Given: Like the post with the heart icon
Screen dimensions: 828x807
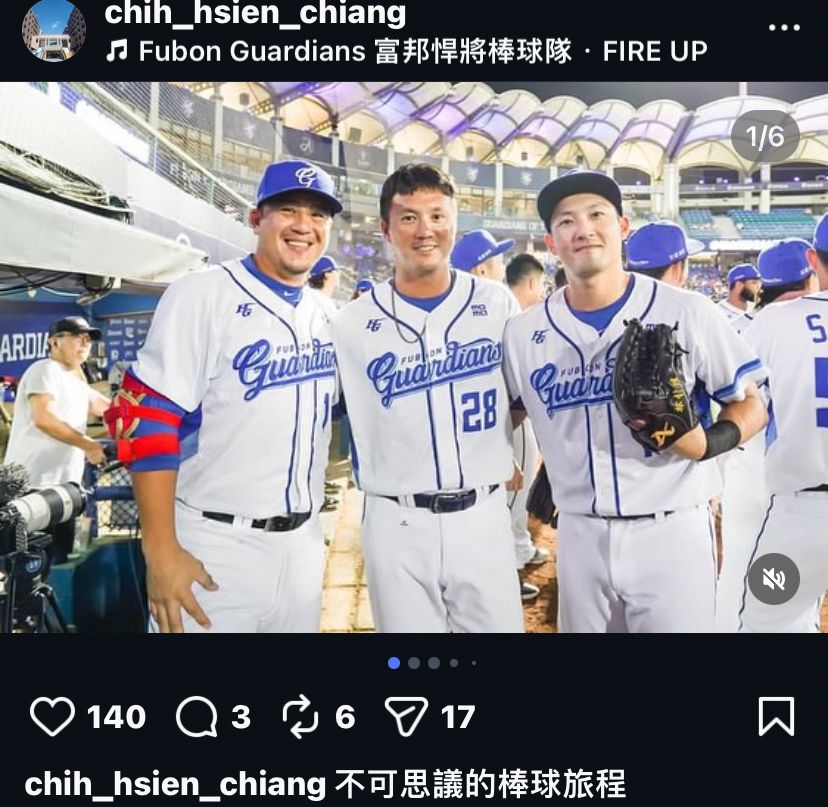Looking at the screenshot, I should click(52, 716).
